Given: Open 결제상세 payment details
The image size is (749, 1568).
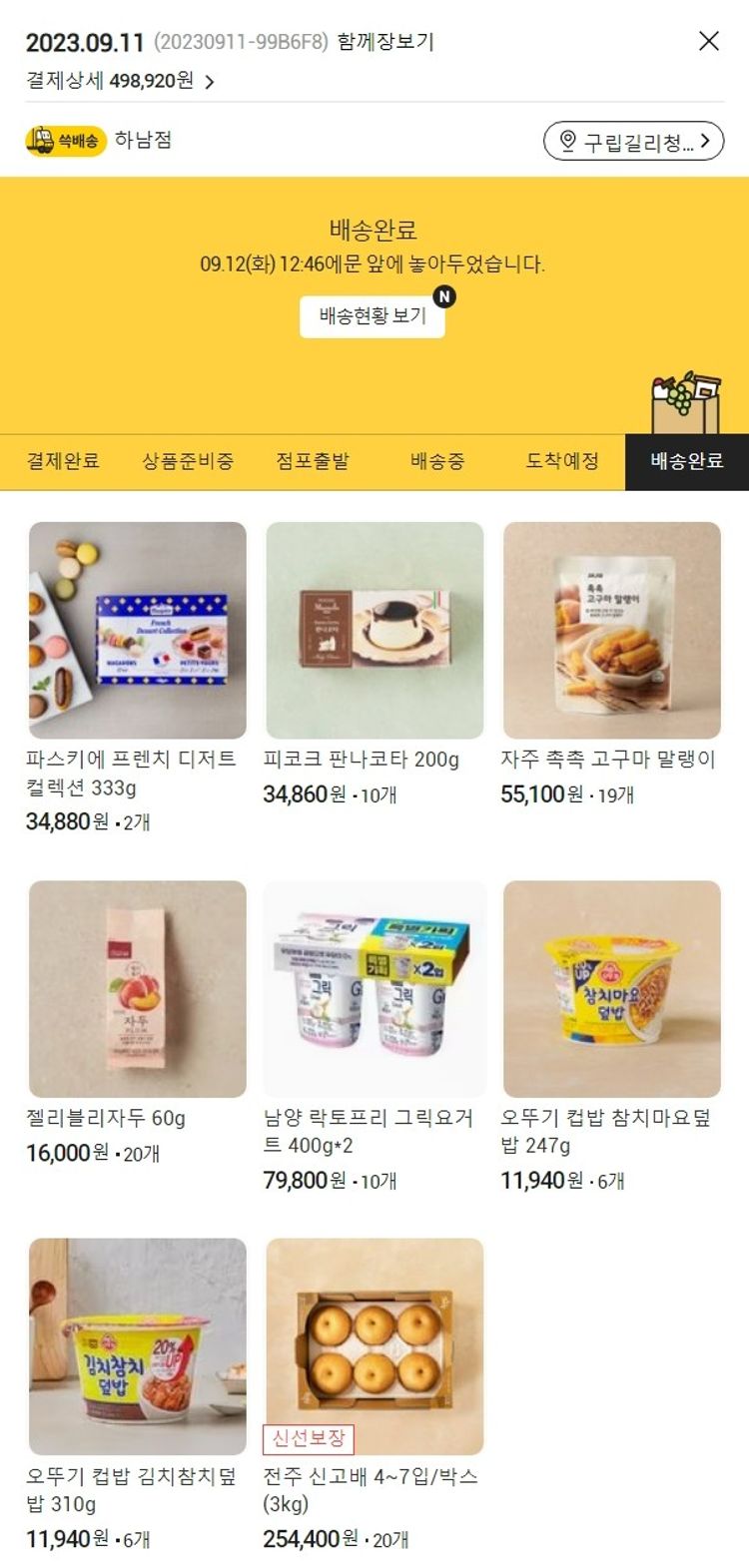Looking at the screenshot, I should 120,81.
